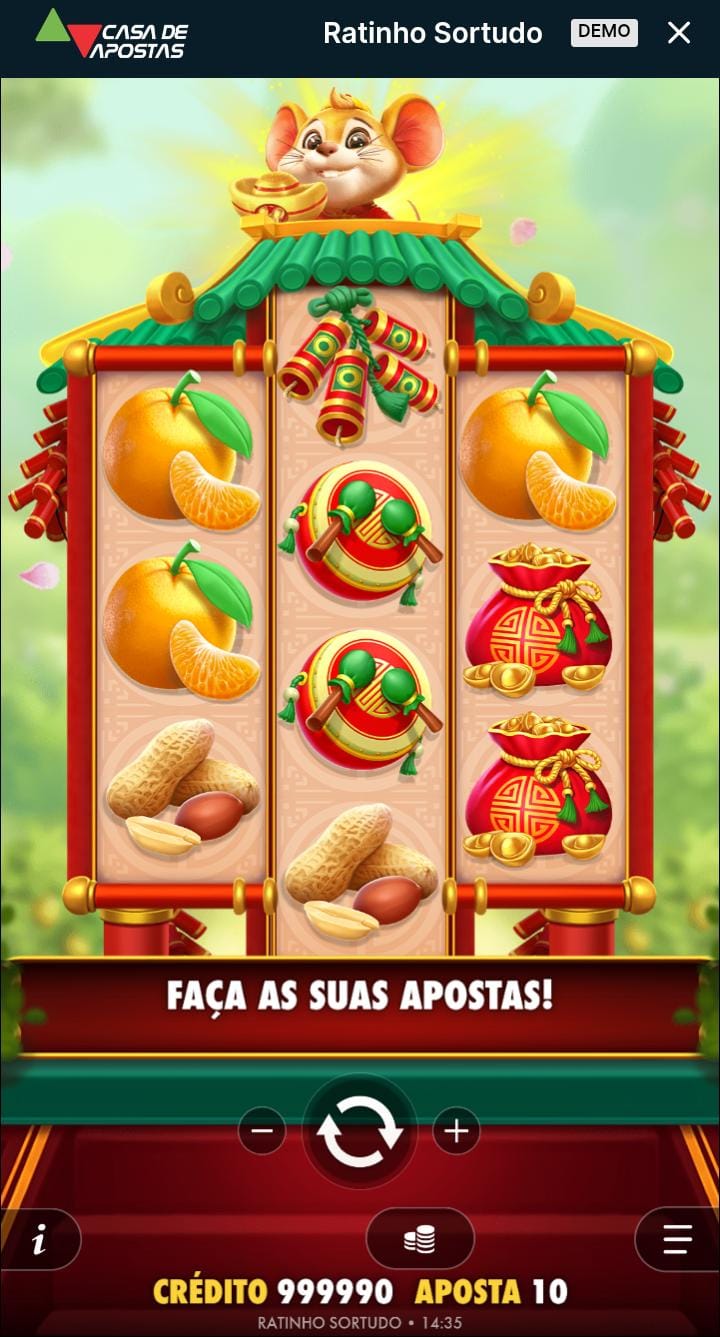Open the game info button
Viewport: 720px width, 1337px height.
point(40,1241)
